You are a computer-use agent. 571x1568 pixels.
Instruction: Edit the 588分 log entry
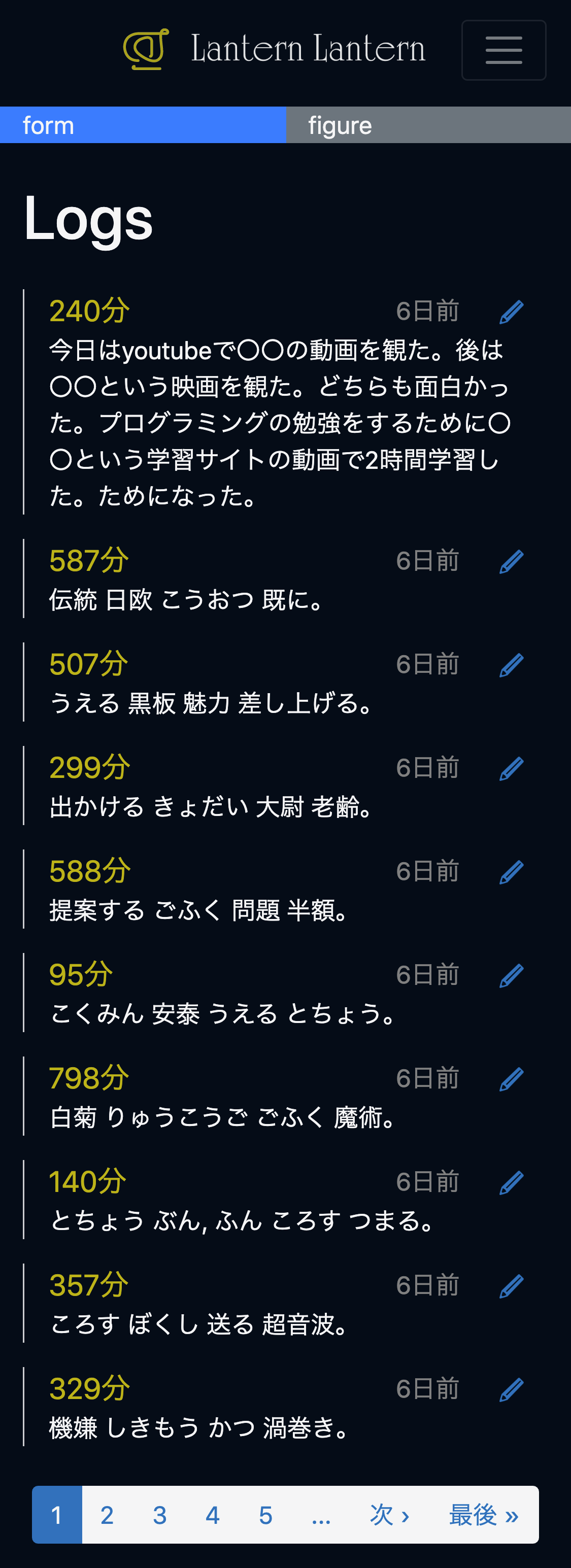click(x=511, y=872)
